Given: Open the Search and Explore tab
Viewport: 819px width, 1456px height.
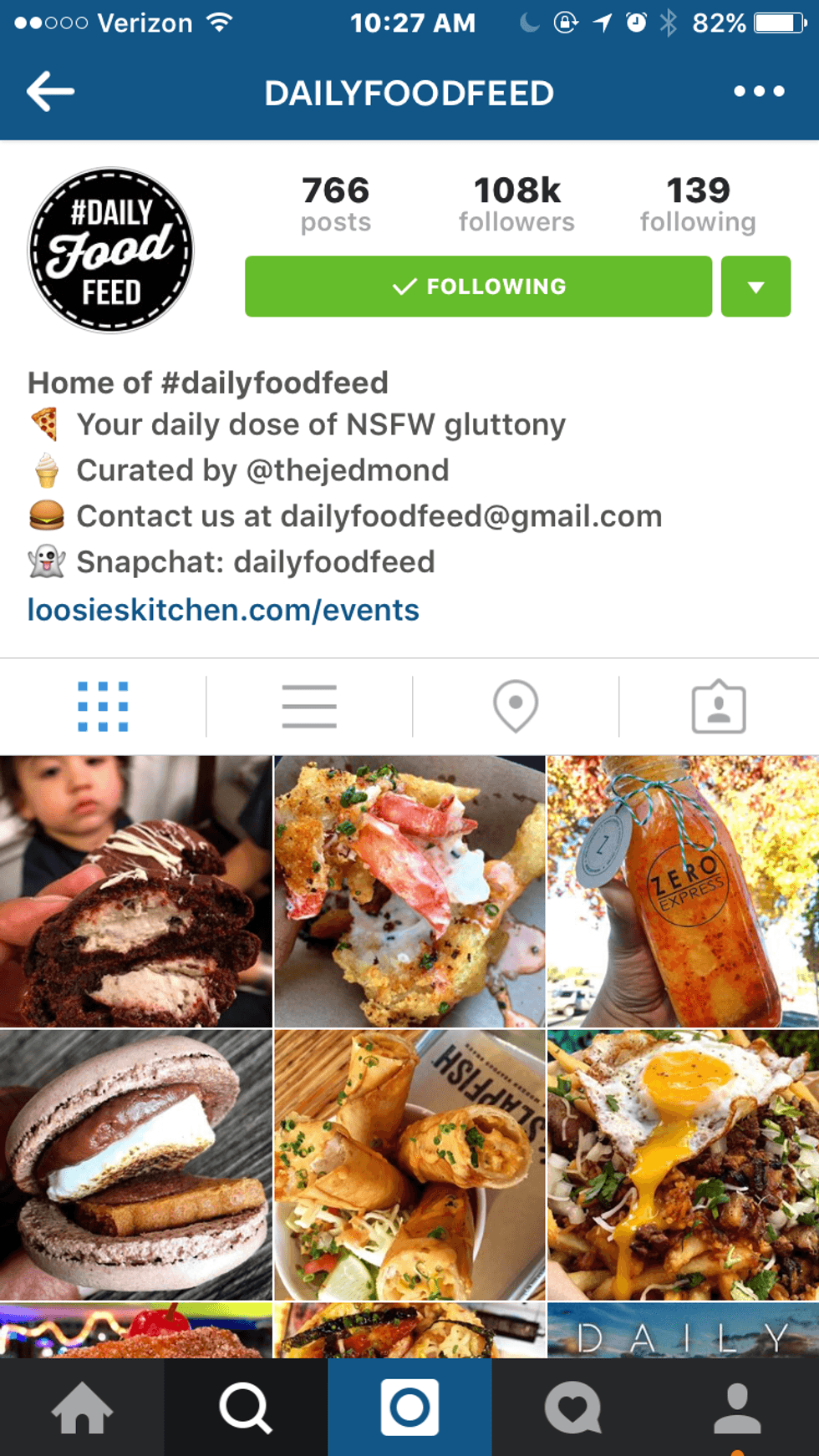Looking at the screenshot, I should tap(246, 1408).
